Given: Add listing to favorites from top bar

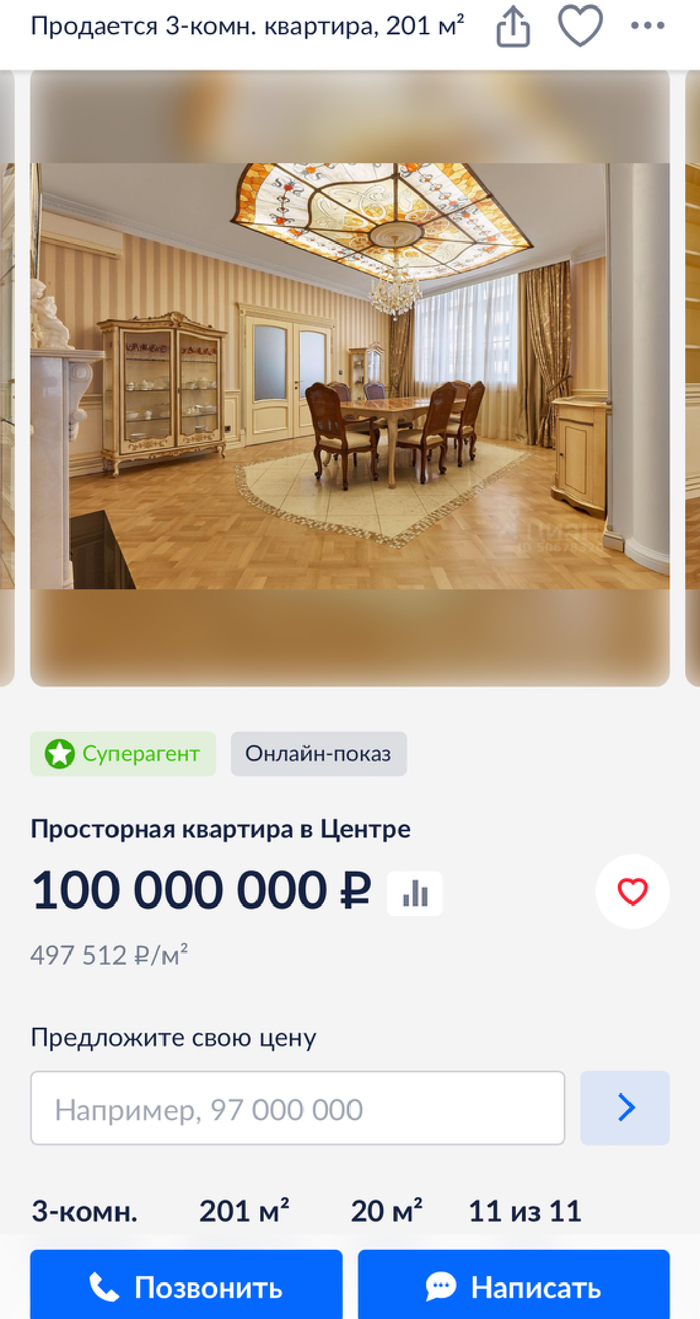Looking at the screenshot, I should (580, 26).
